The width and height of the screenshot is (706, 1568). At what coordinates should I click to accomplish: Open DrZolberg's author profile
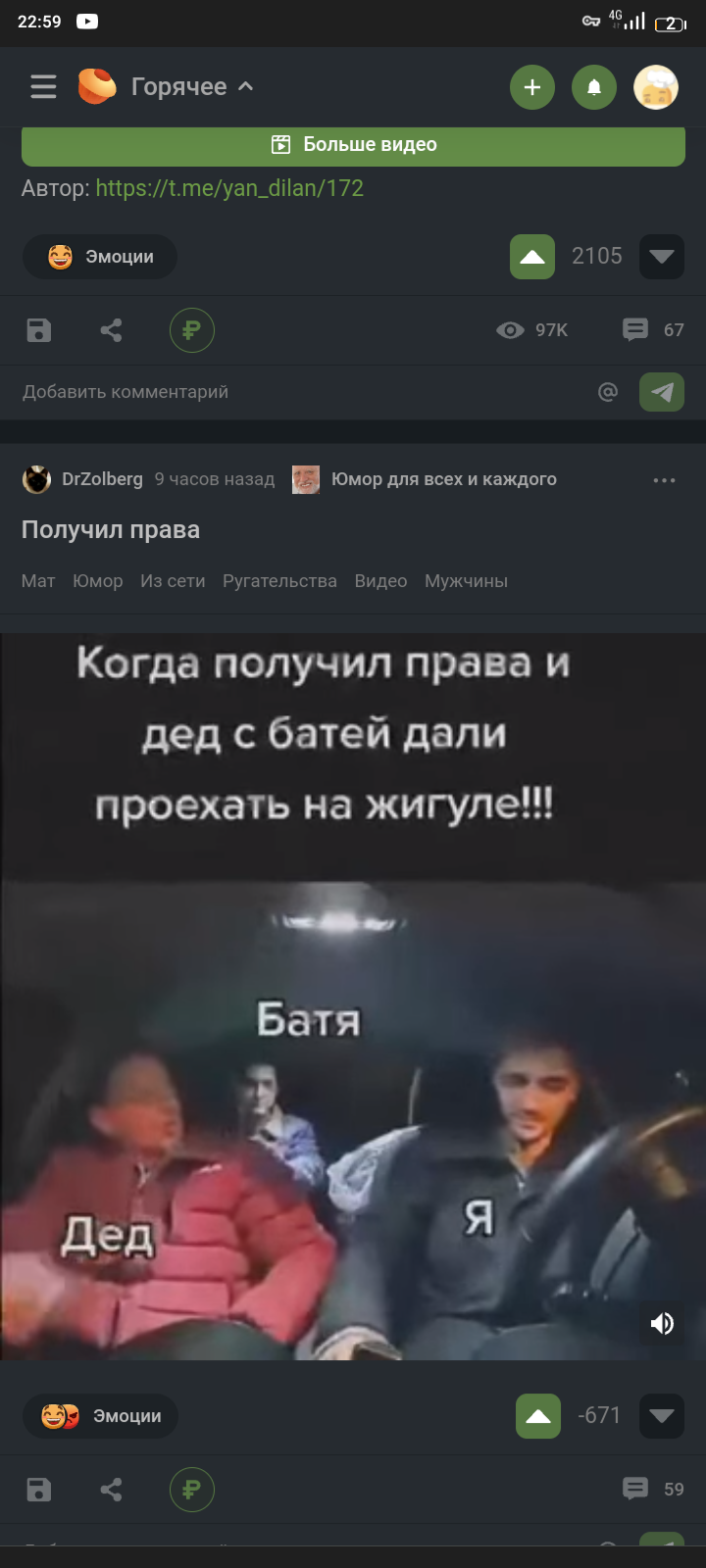point(101,479)
